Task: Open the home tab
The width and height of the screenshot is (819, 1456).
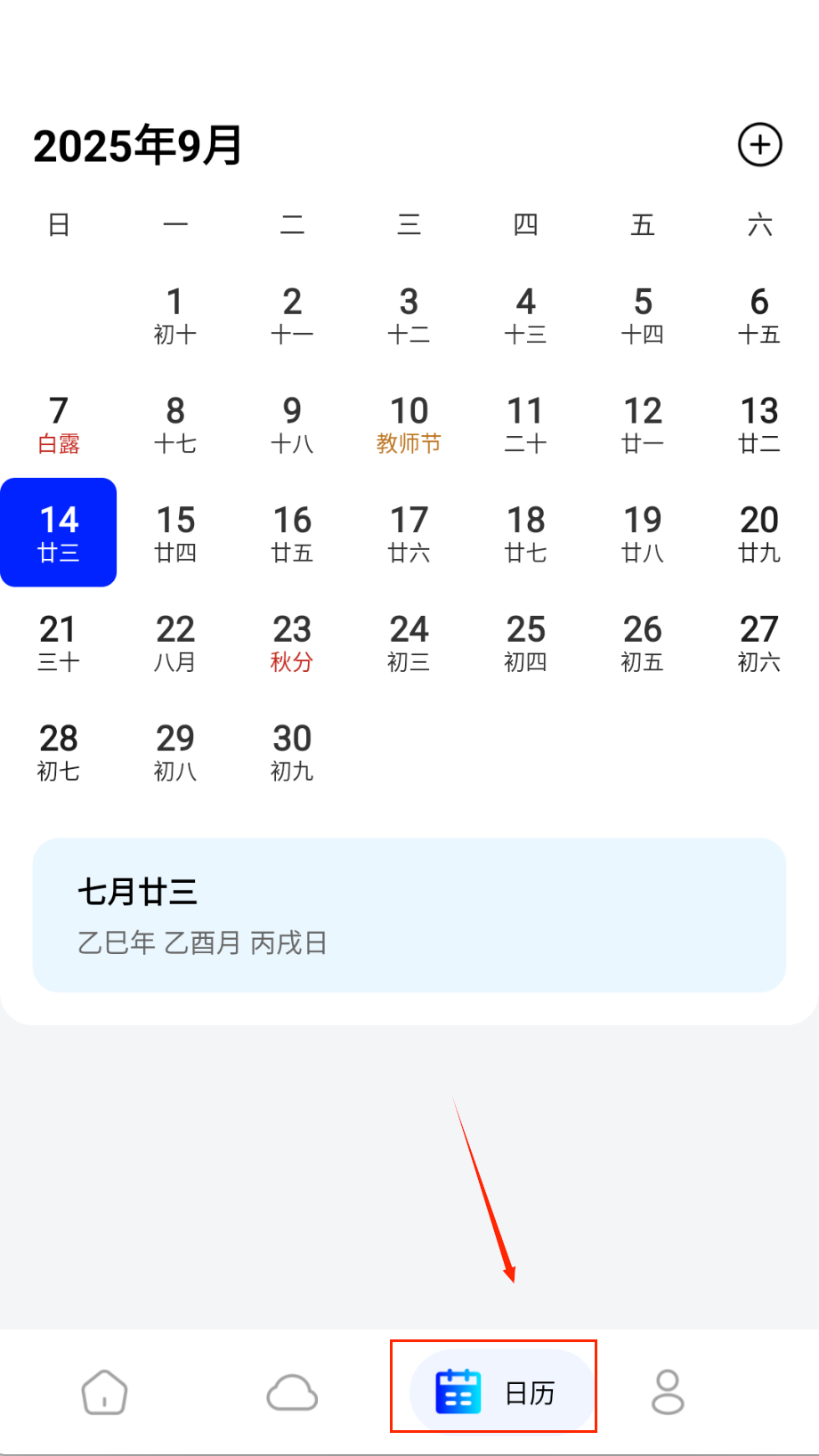Action: coord(104,1392)
